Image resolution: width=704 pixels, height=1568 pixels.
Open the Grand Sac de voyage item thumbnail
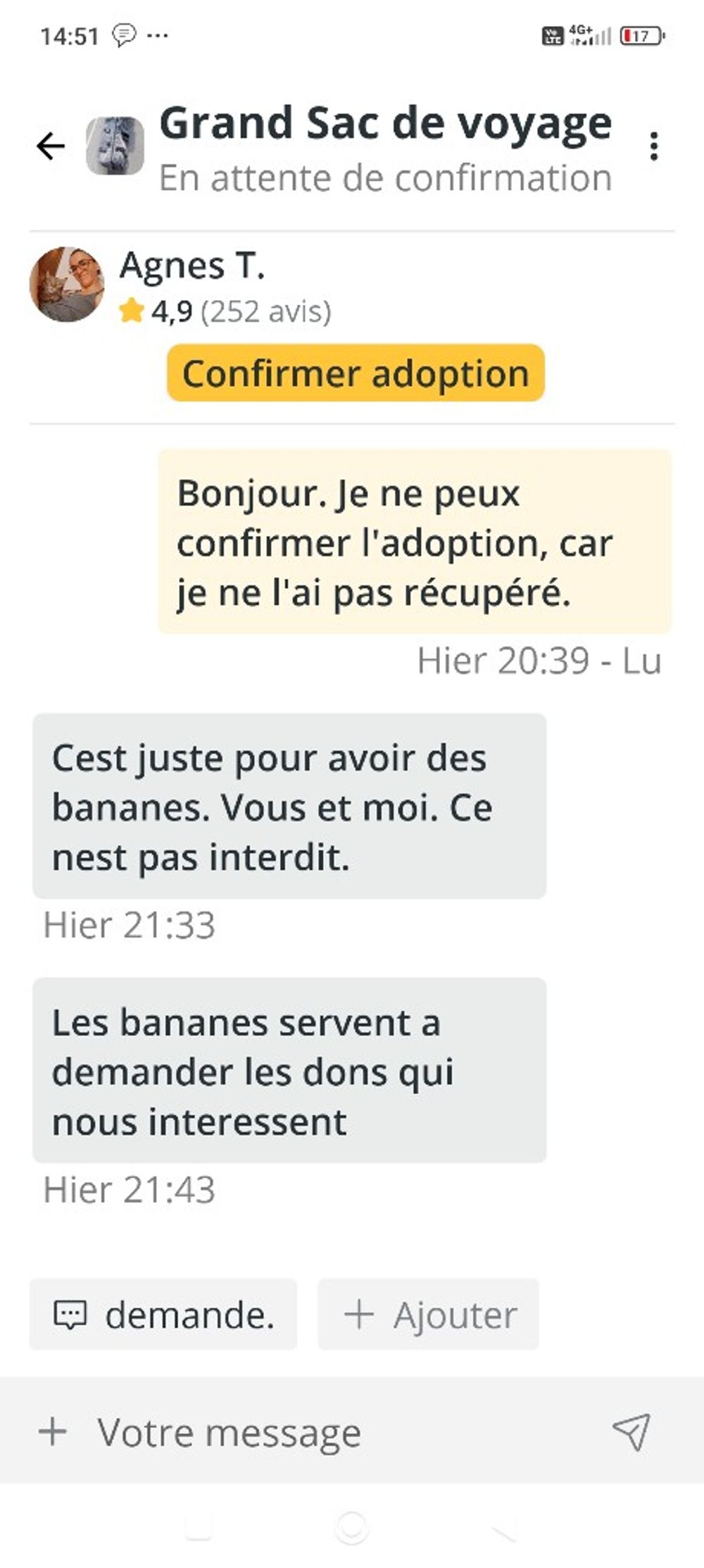click(x=115, y=146)
